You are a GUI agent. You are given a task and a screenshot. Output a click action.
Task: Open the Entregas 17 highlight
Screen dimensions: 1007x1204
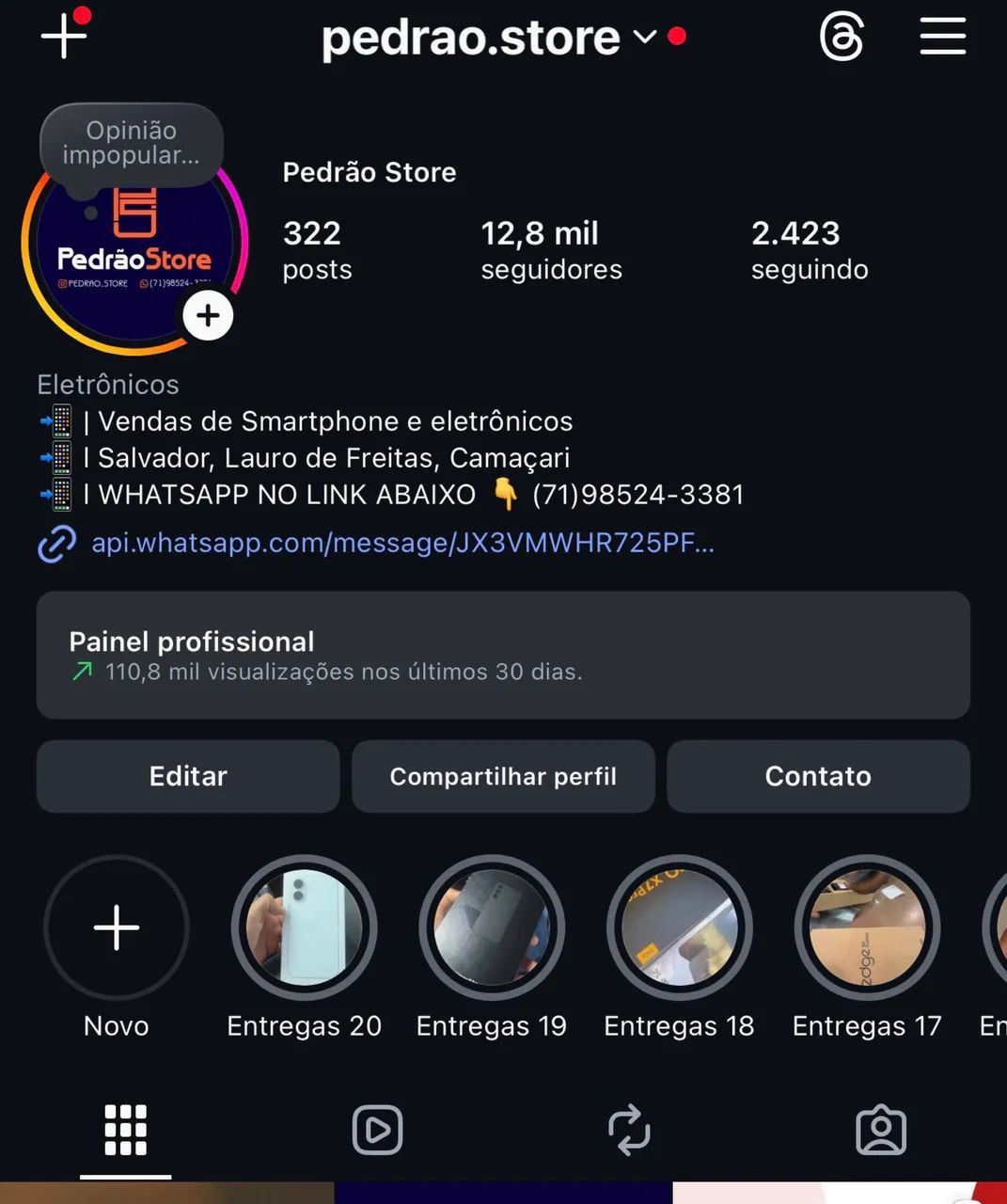[x=867, y=927]
